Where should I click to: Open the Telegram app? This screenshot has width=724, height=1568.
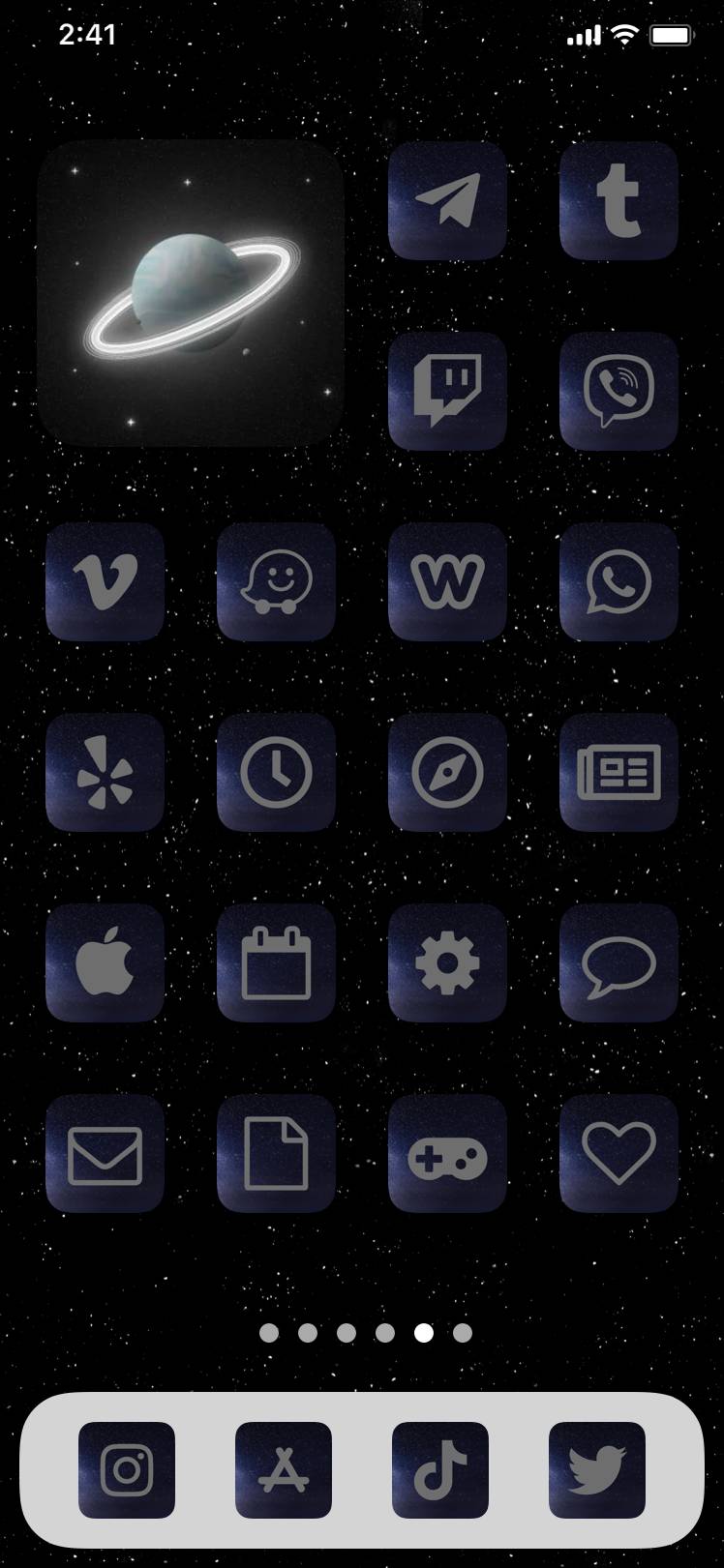pyautogui.click(x=447, y=201)
